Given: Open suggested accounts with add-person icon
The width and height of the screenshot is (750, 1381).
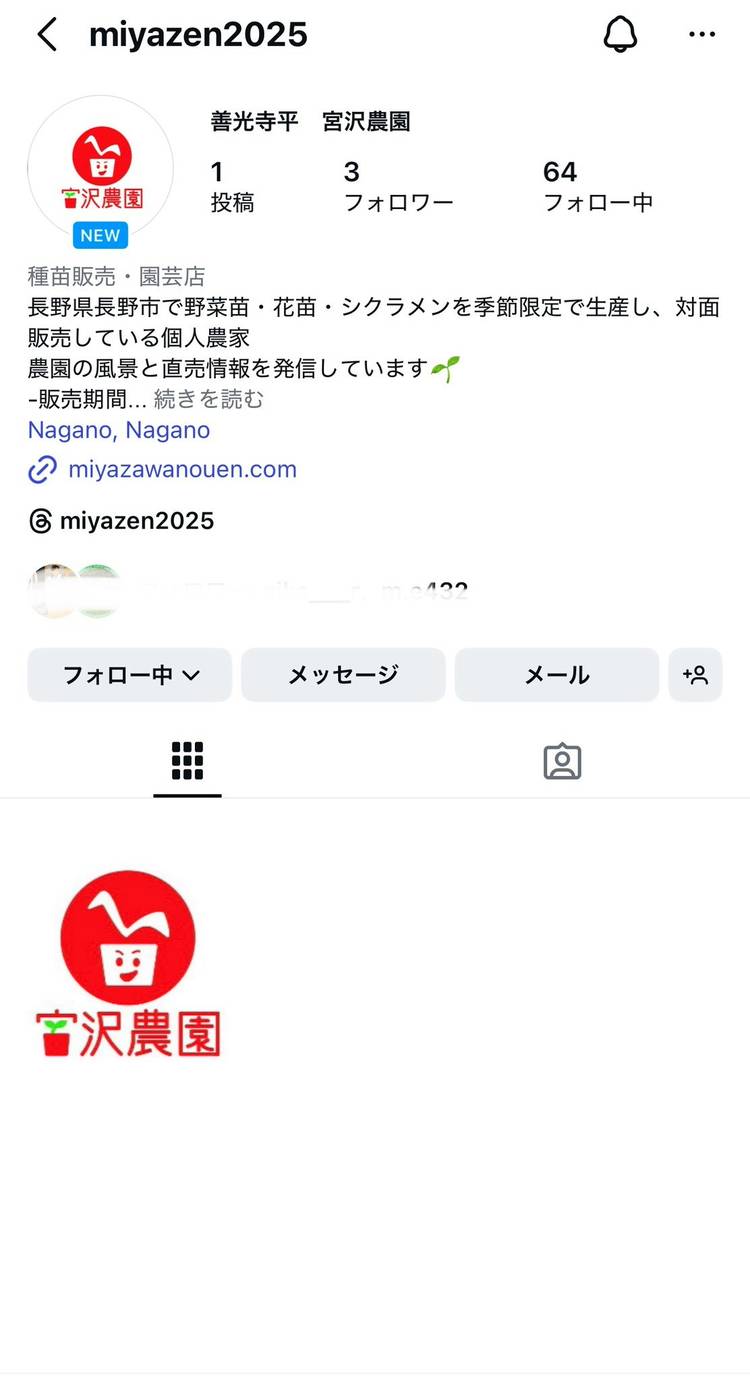Looking at the screenshot, I should pos(695,675).
